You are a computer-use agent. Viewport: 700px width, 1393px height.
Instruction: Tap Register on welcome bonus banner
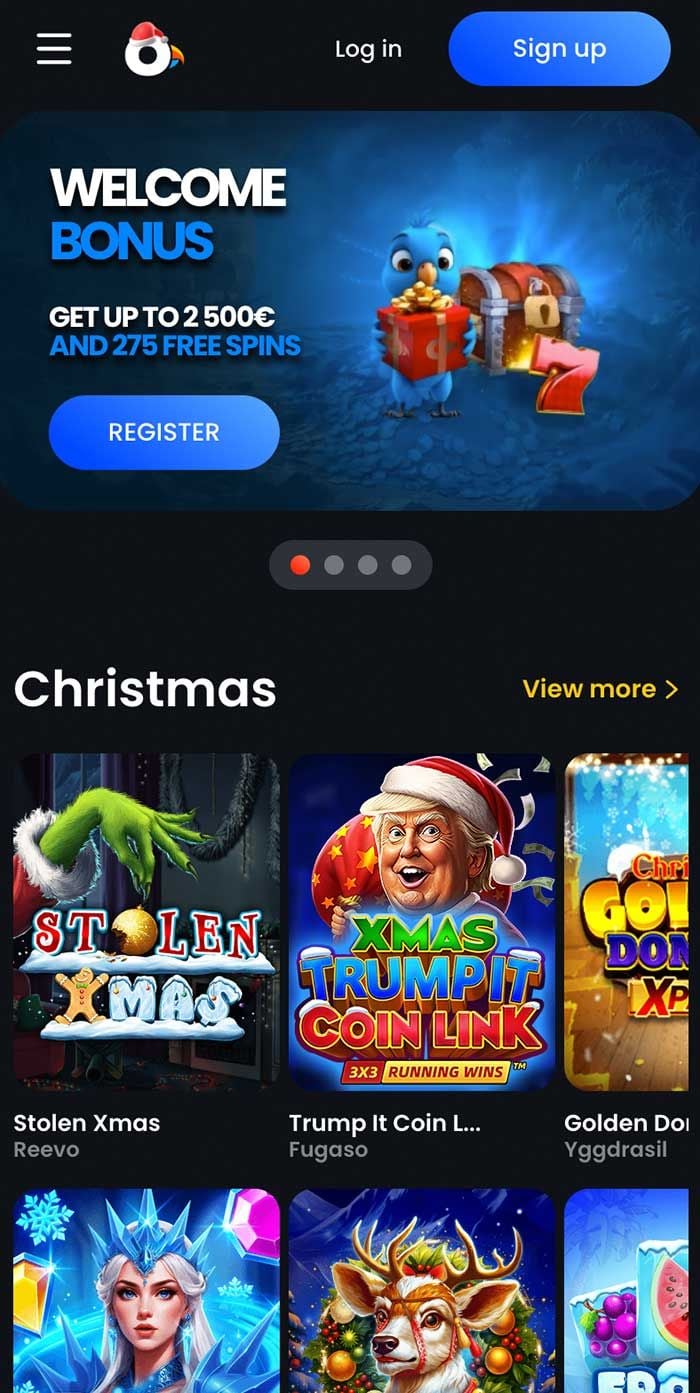coord(164,432)
